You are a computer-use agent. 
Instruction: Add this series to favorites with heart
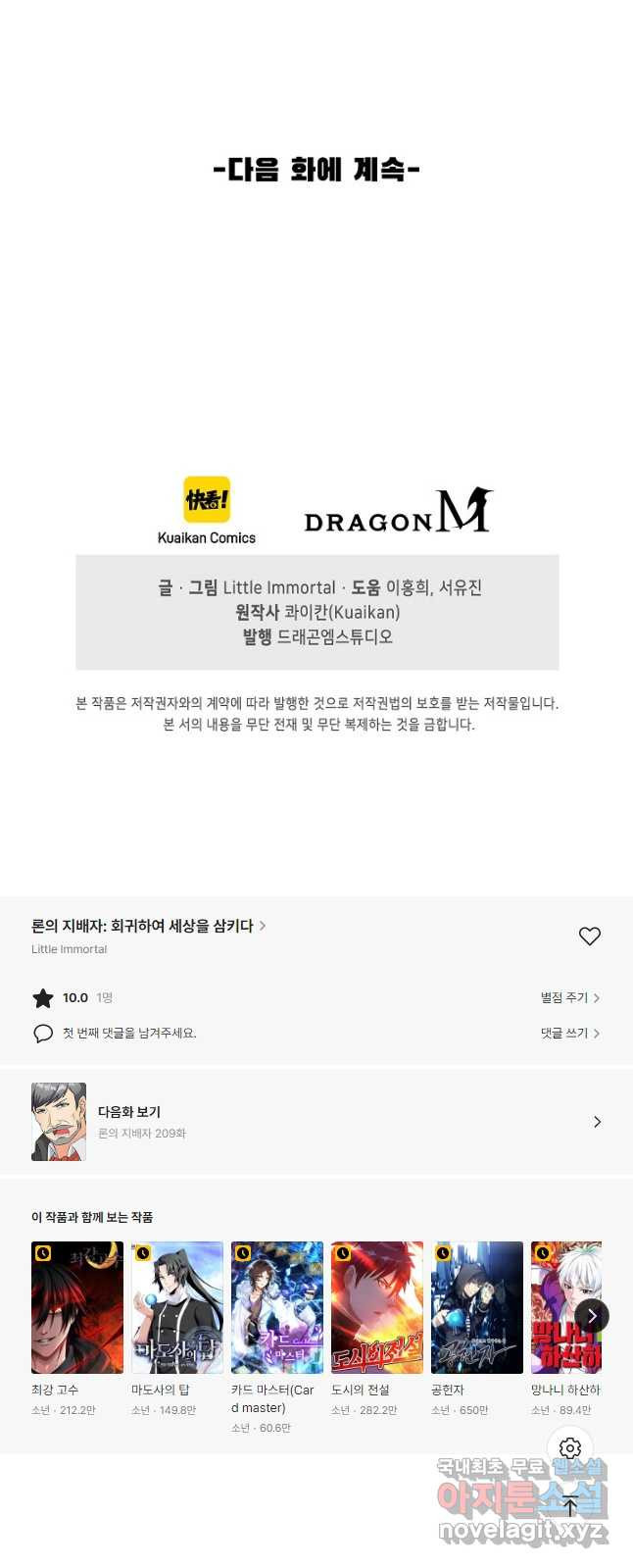coord(589,936)
